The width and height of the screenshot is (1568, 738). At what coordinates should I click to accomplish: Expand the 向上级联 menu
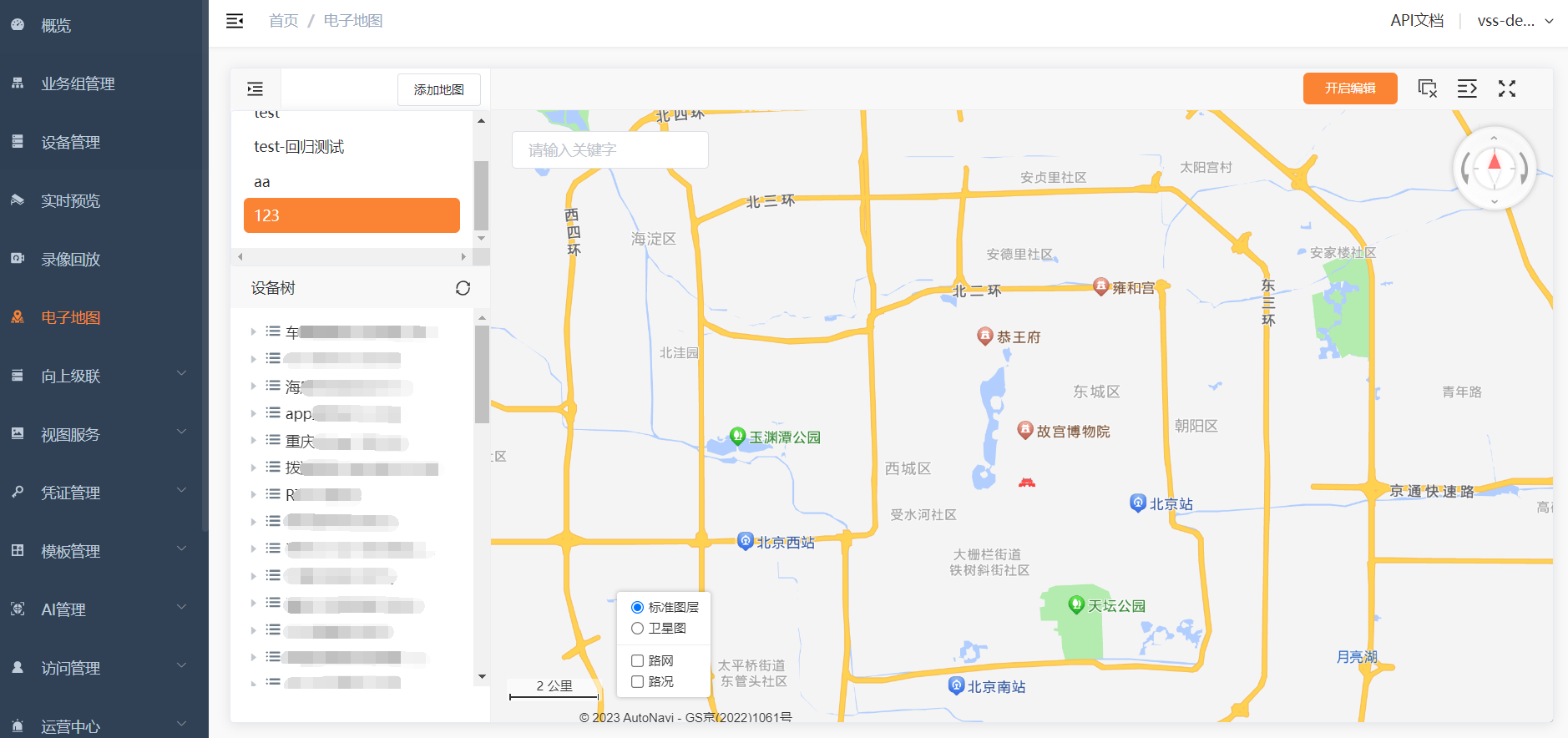pyautogui.click(x=100, y=377)
